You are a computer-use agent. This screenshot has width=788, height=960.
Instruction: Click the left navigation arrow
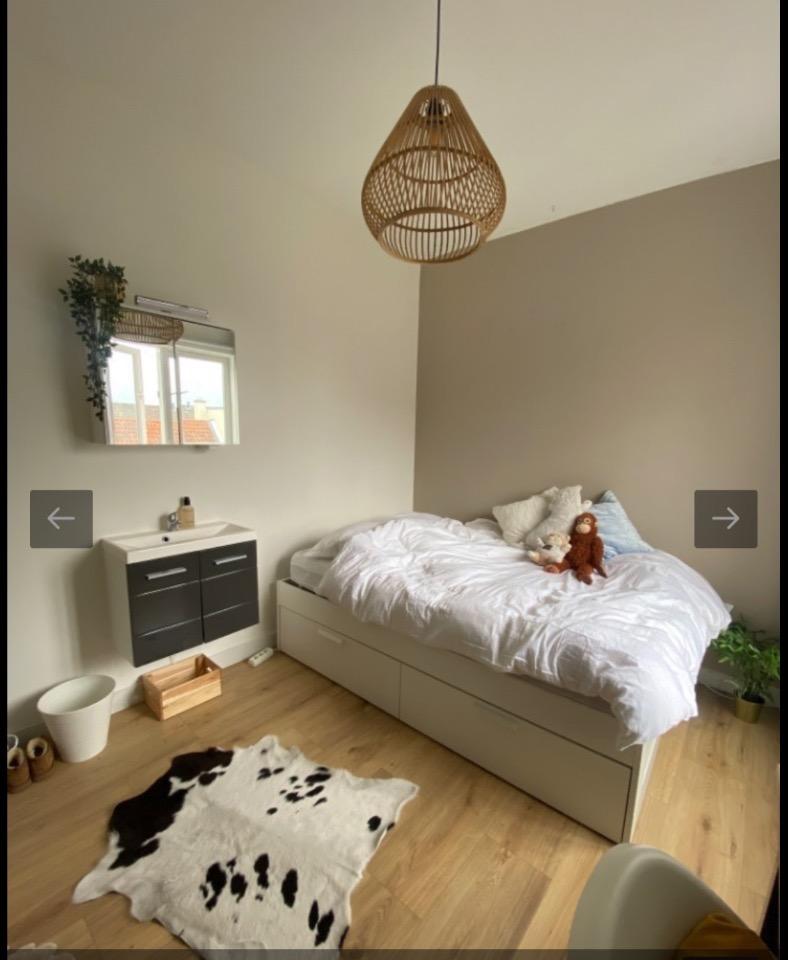pos(61,518)
